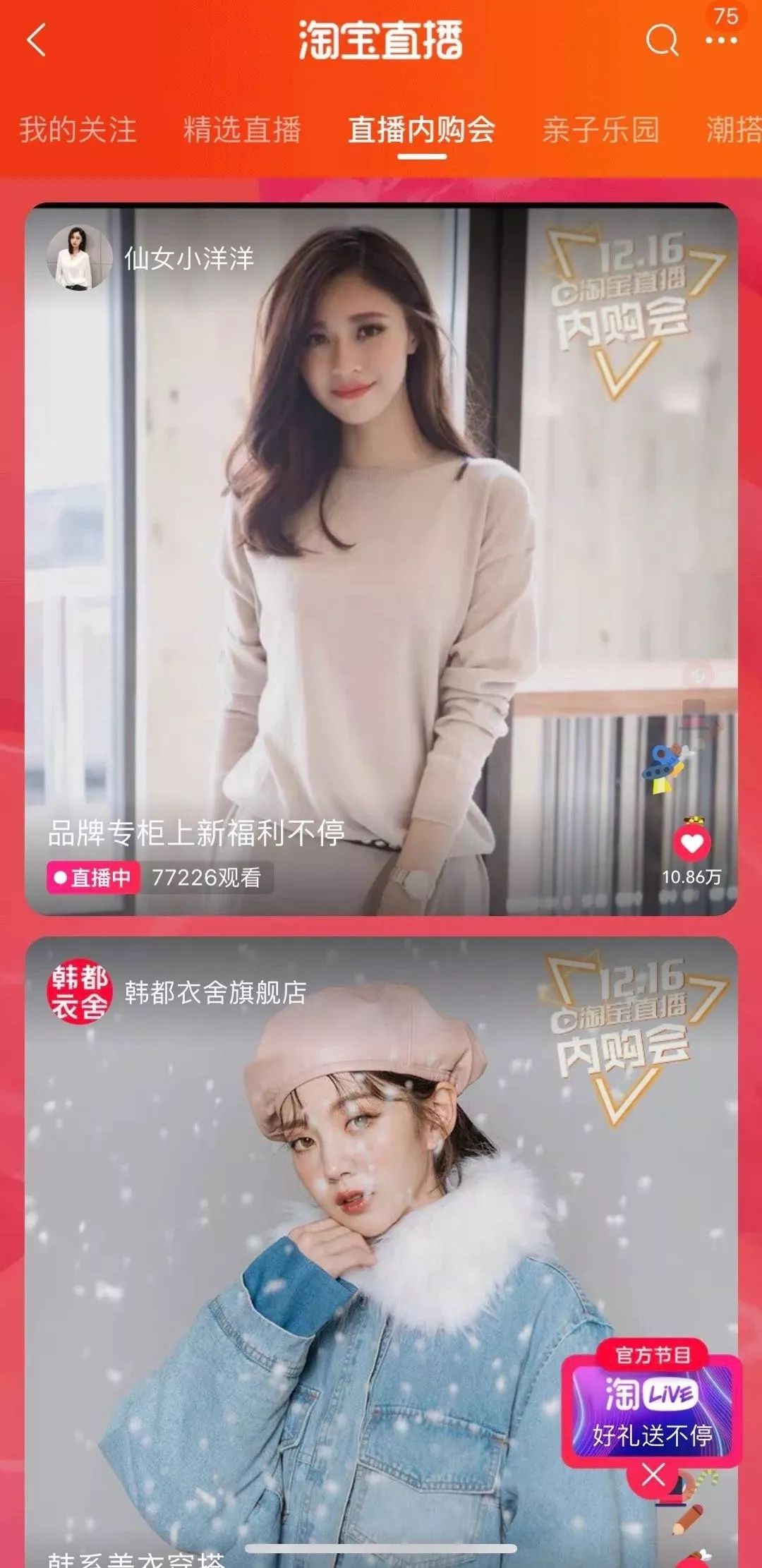Open the search magnifier icon
762x1568 pixels.
point(661,40)
